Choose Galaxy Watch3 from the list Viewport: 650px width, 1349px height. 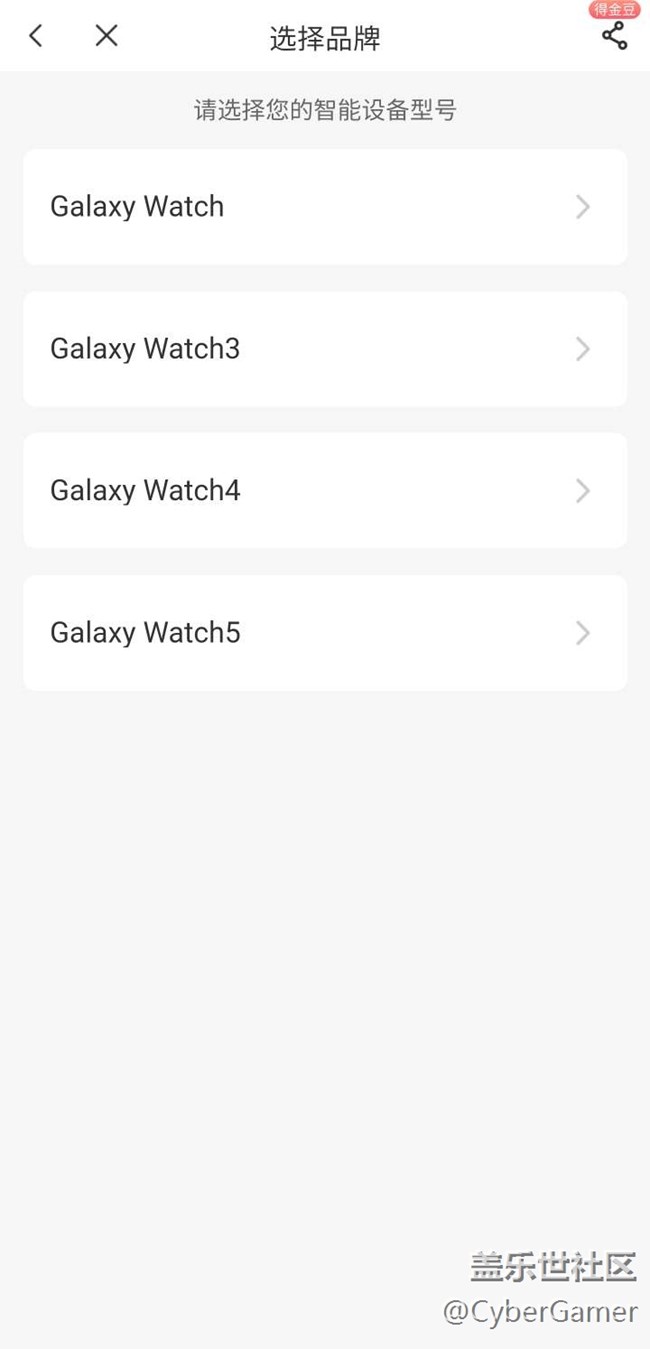coord(325,349)
